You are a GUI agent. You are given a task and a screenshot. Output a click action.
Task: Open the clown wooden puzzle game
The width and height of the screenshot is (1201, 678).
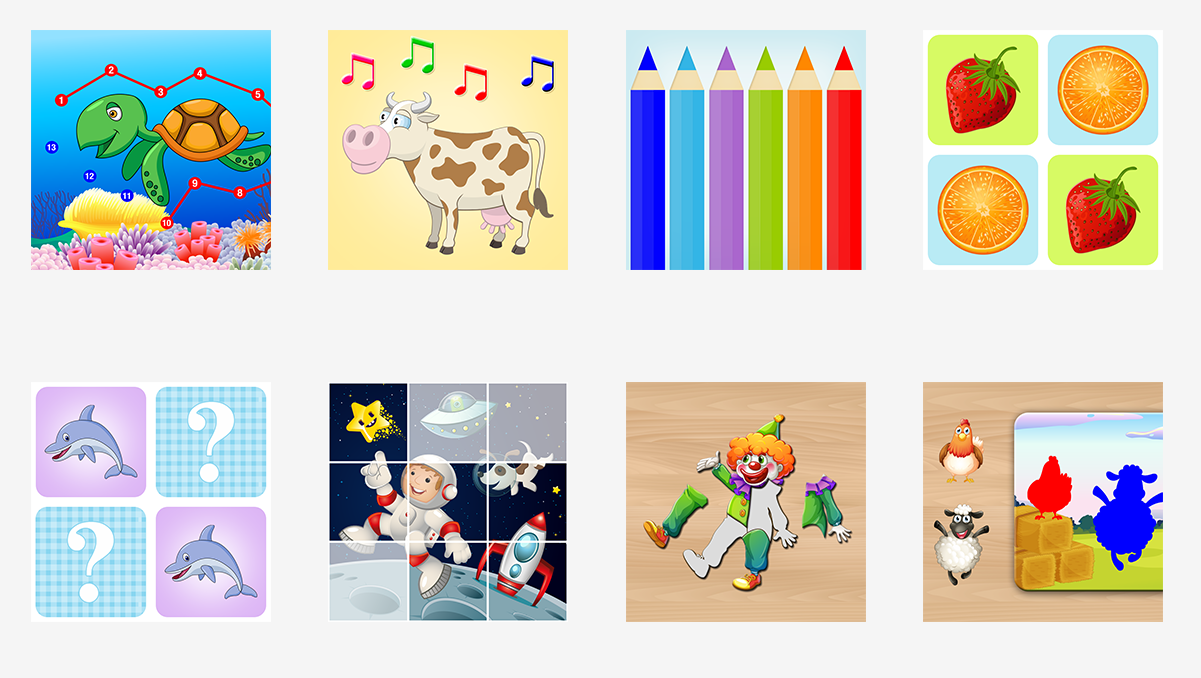(x=745, y=502)
